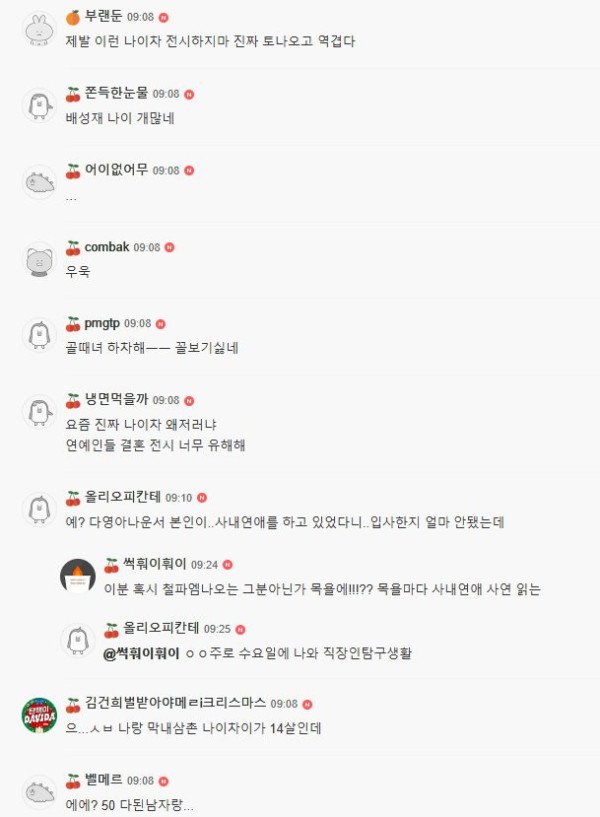Open combak's nickname menu
The width and height of the screenshot is (600, 817).
(x=106, y=247)
